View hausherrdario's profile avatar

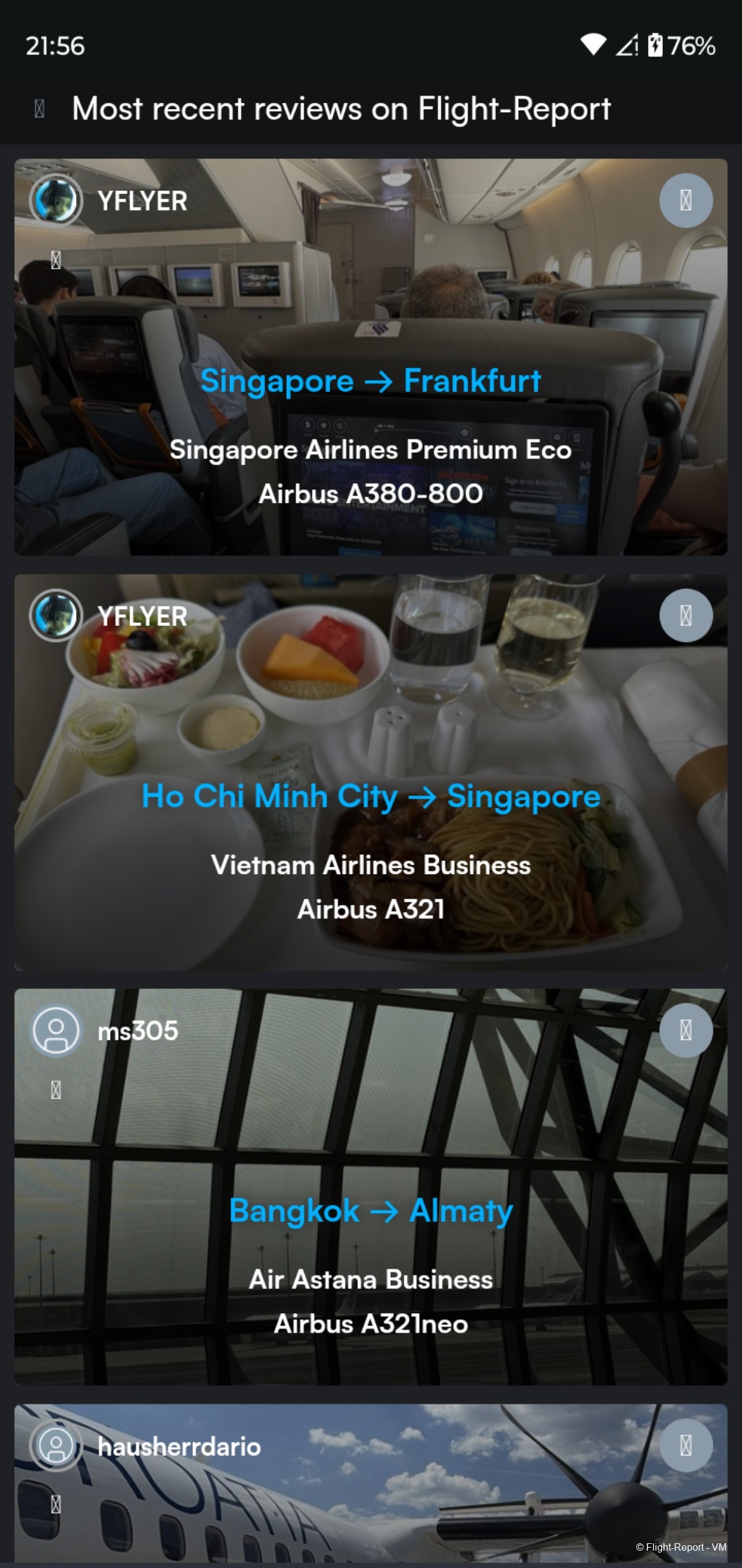[x=56, y=1446]
